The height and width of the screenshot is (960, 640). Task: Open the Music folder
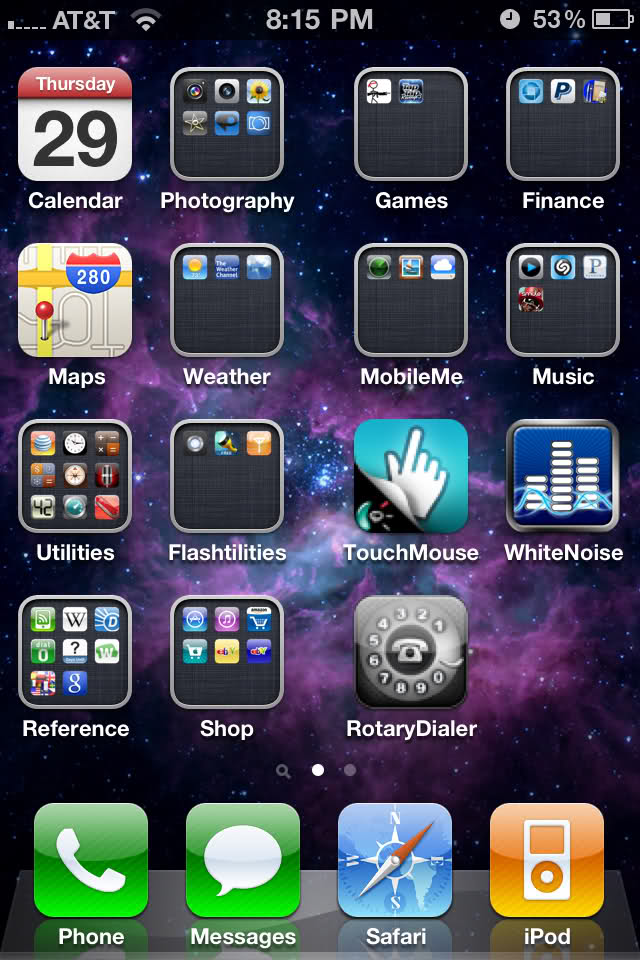563,301
